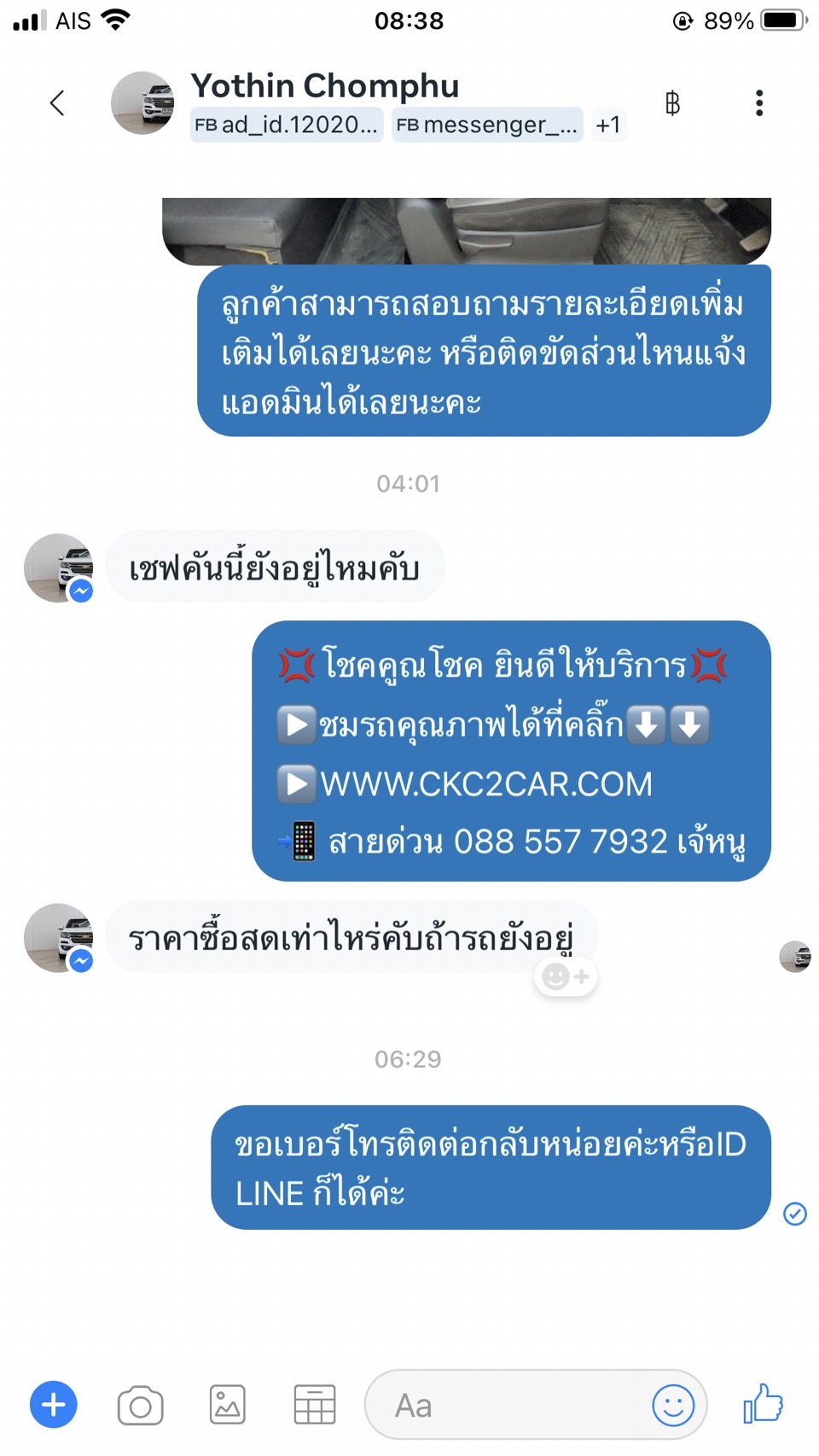
Task: Open the camera to take a photo
Action: [141, 1405]
